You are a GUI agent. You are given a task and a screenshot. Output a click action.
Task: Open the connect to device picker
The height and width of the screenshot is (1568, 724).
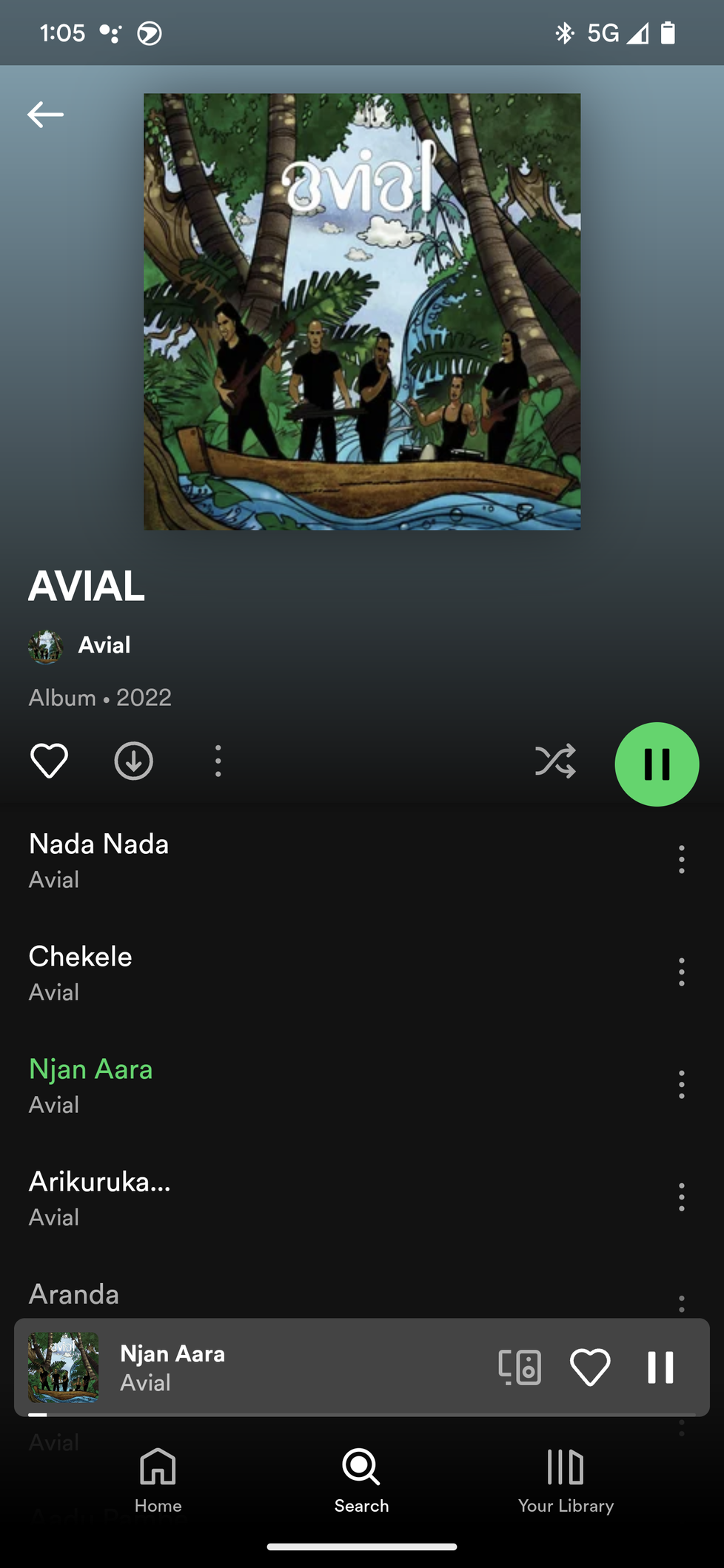pos(519,1367)
